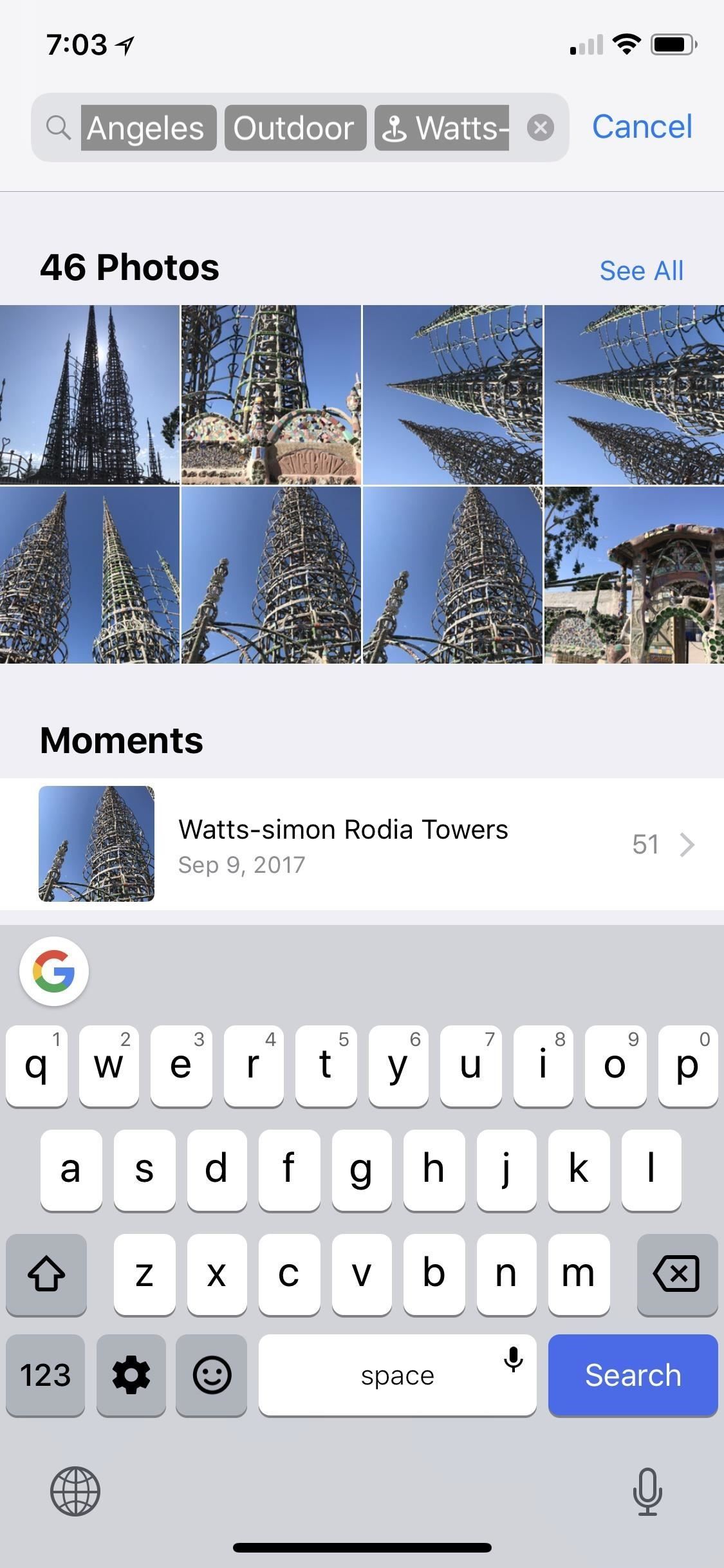Open the emoji picker on the keyboard
The image size is (724, 1568).
click(212, 1375)
